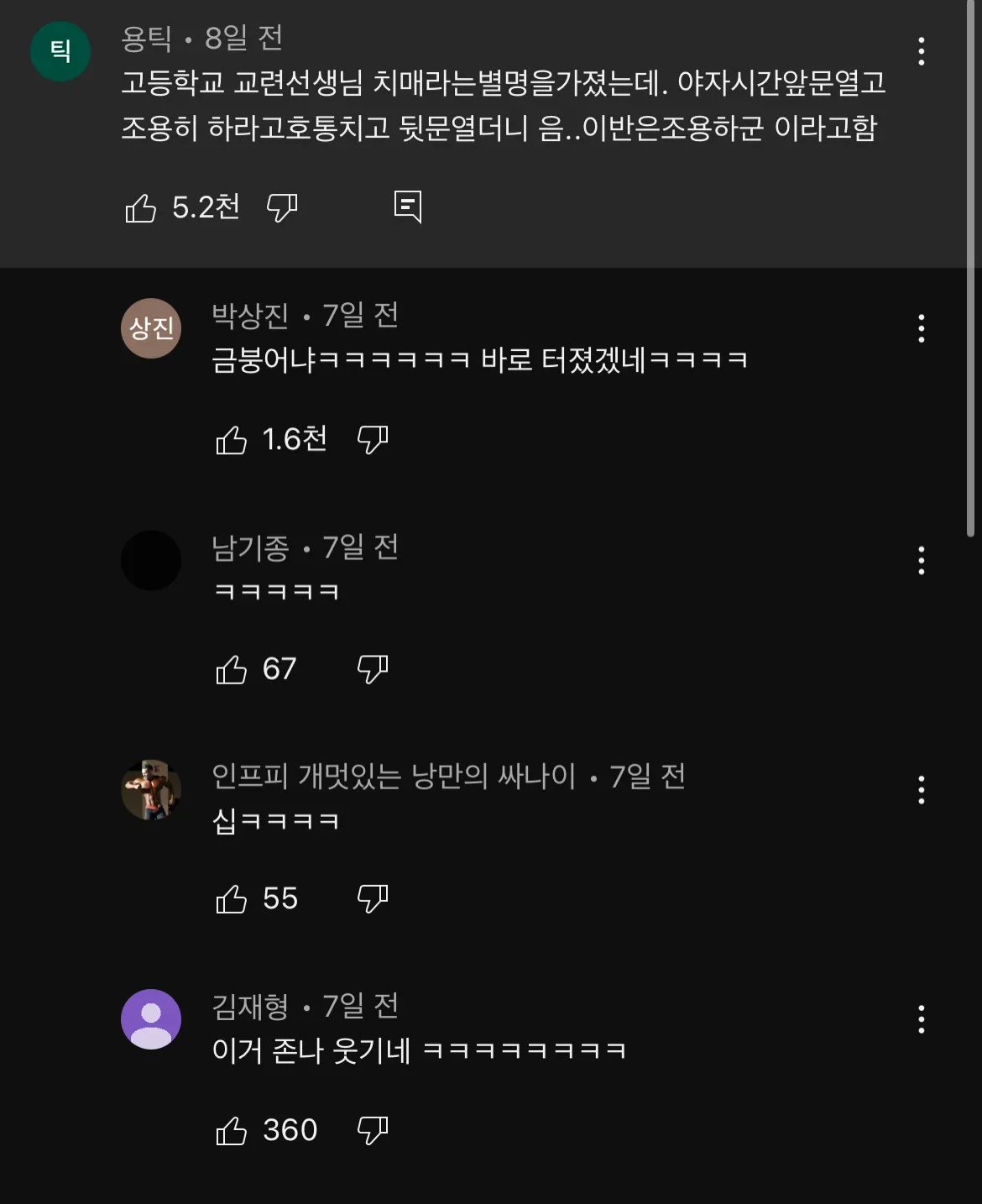Image resolution: width=982 pixels, height=1204 pixels.
Task: Visit 김재형's profile avatar
Action: click(x=151, y=1019)
